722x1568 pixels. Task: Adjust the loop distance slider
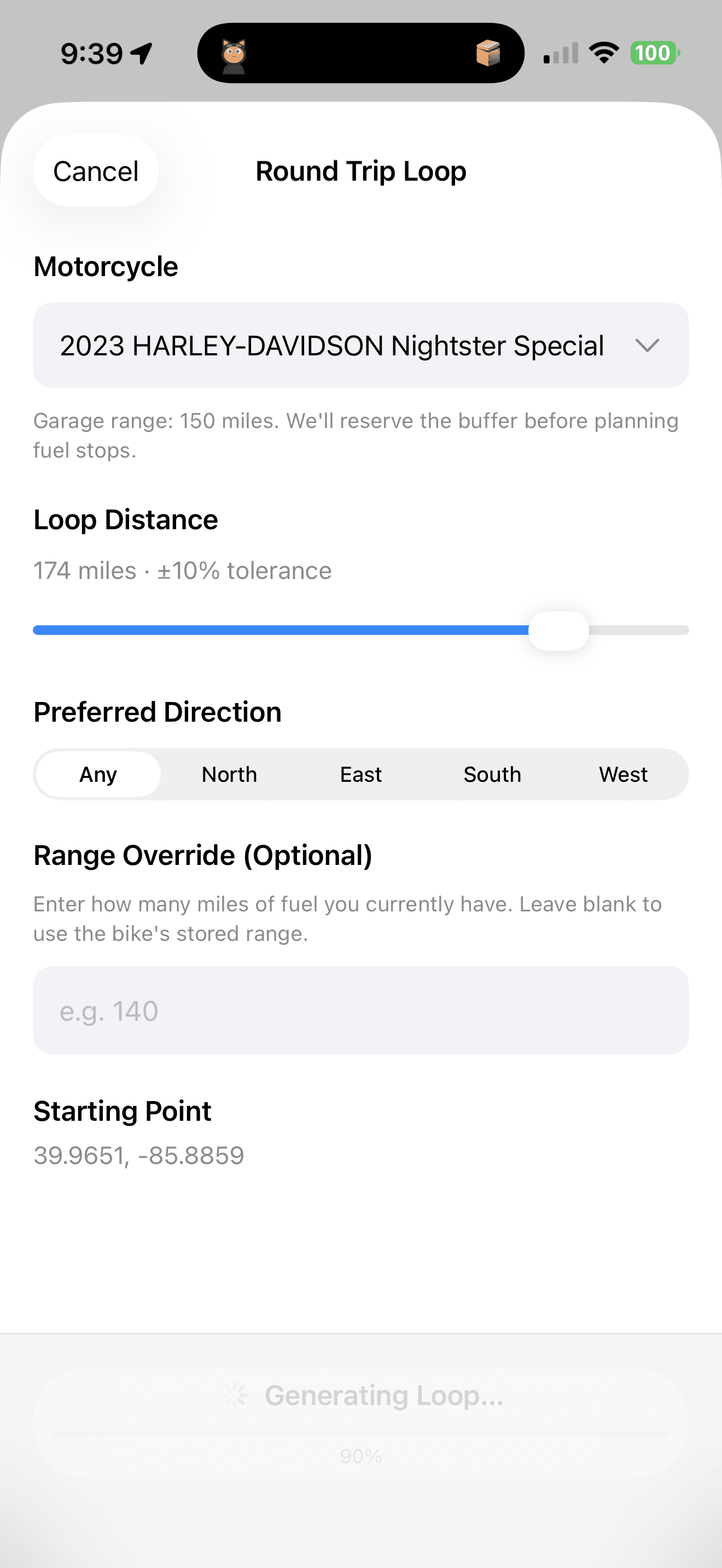(557, 630)
